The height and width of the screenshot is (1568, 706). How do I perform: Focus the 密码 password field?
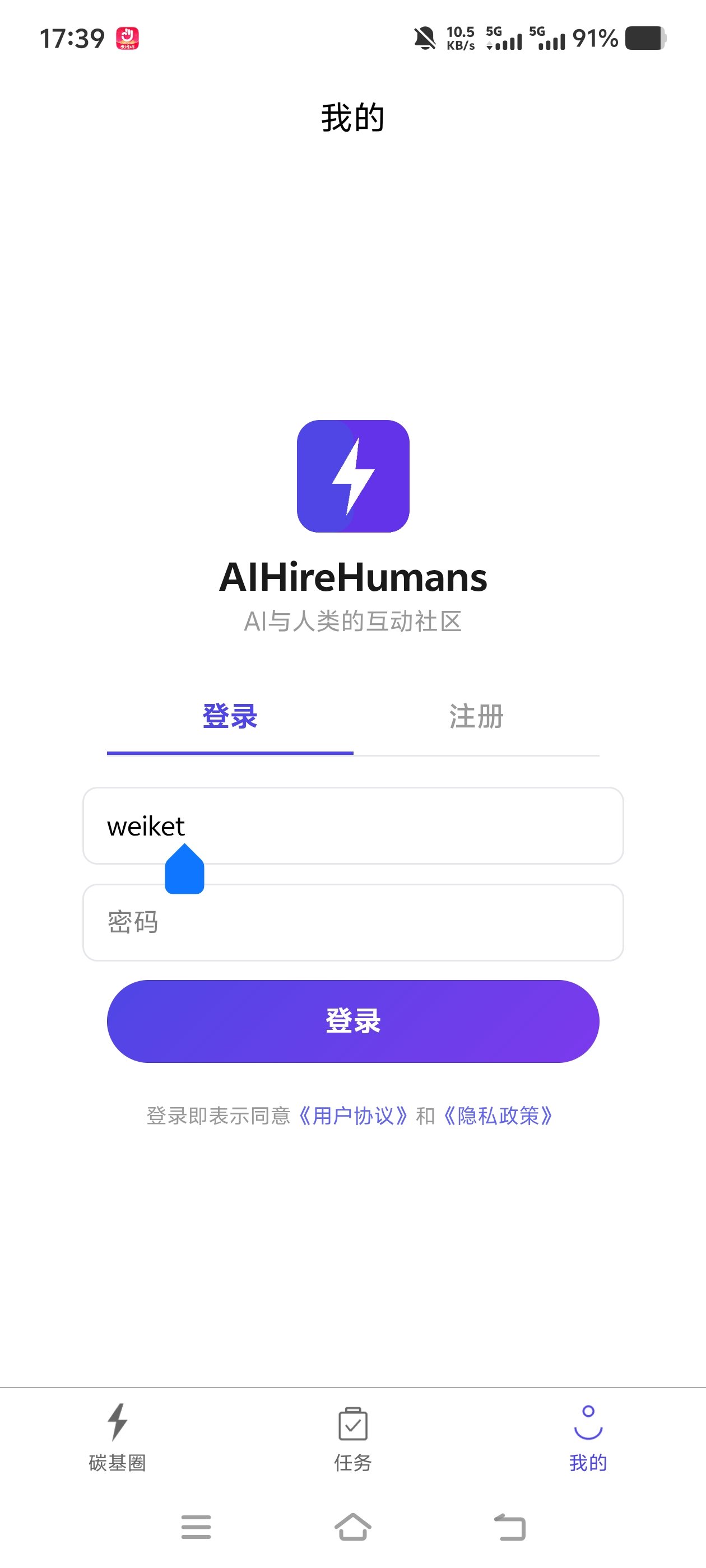352,922
